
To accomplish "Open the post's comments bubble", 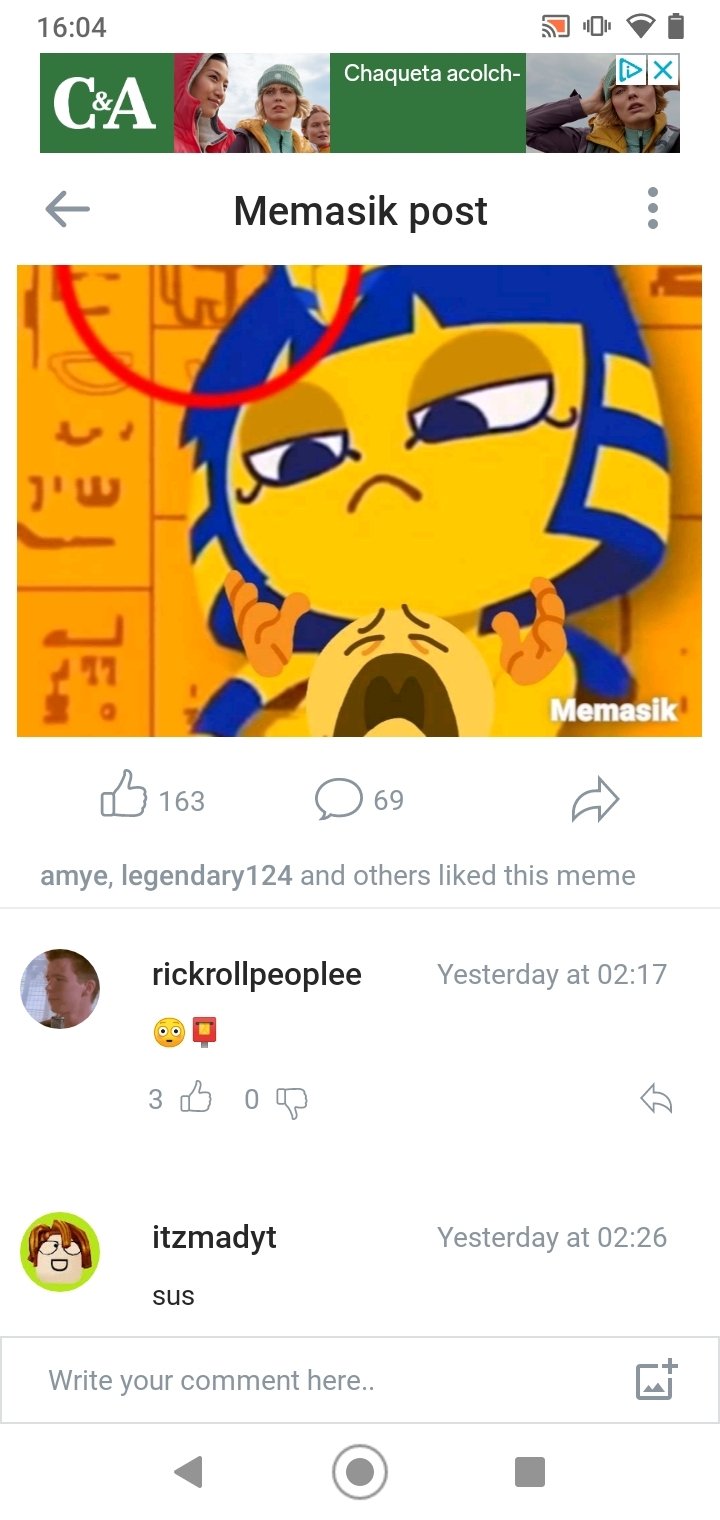I will pos(338,799).
